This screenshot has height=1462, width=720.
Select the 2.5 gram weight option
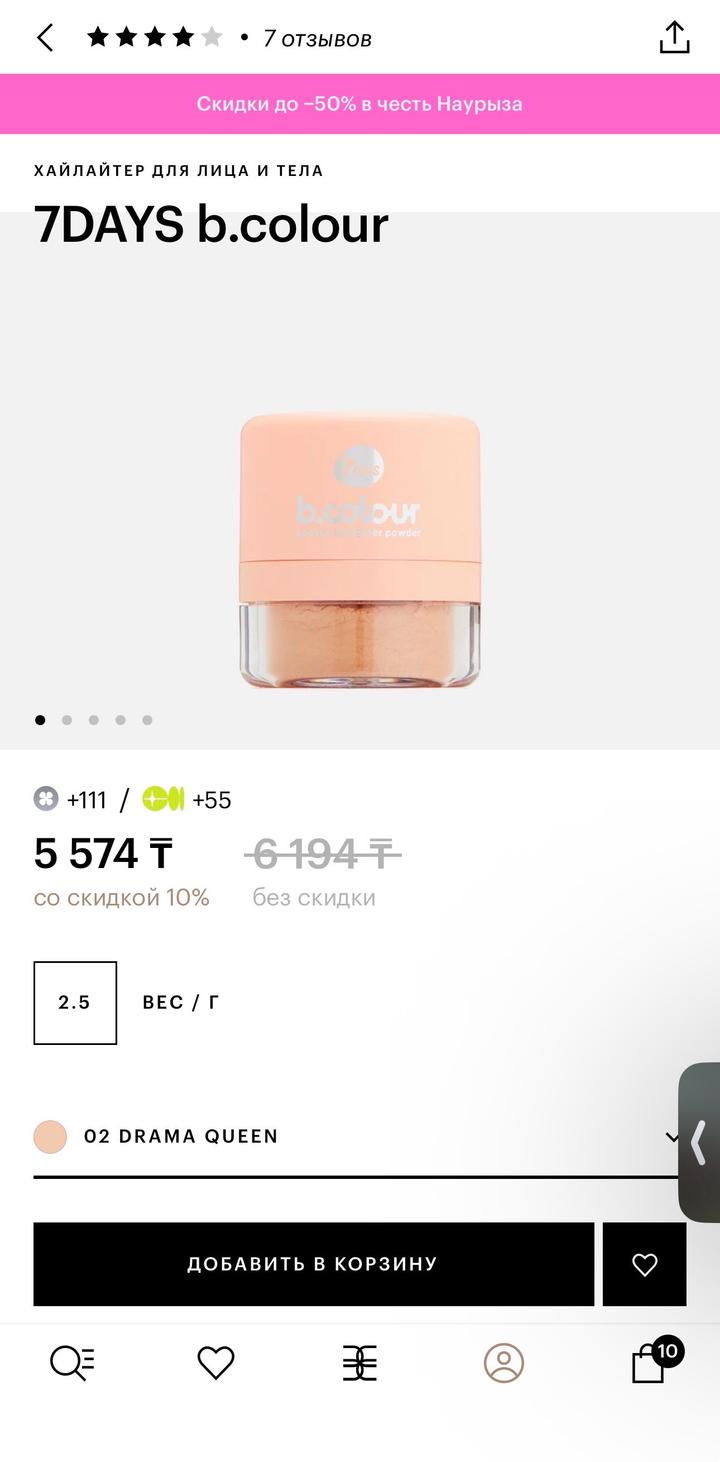coord(75,1002)
